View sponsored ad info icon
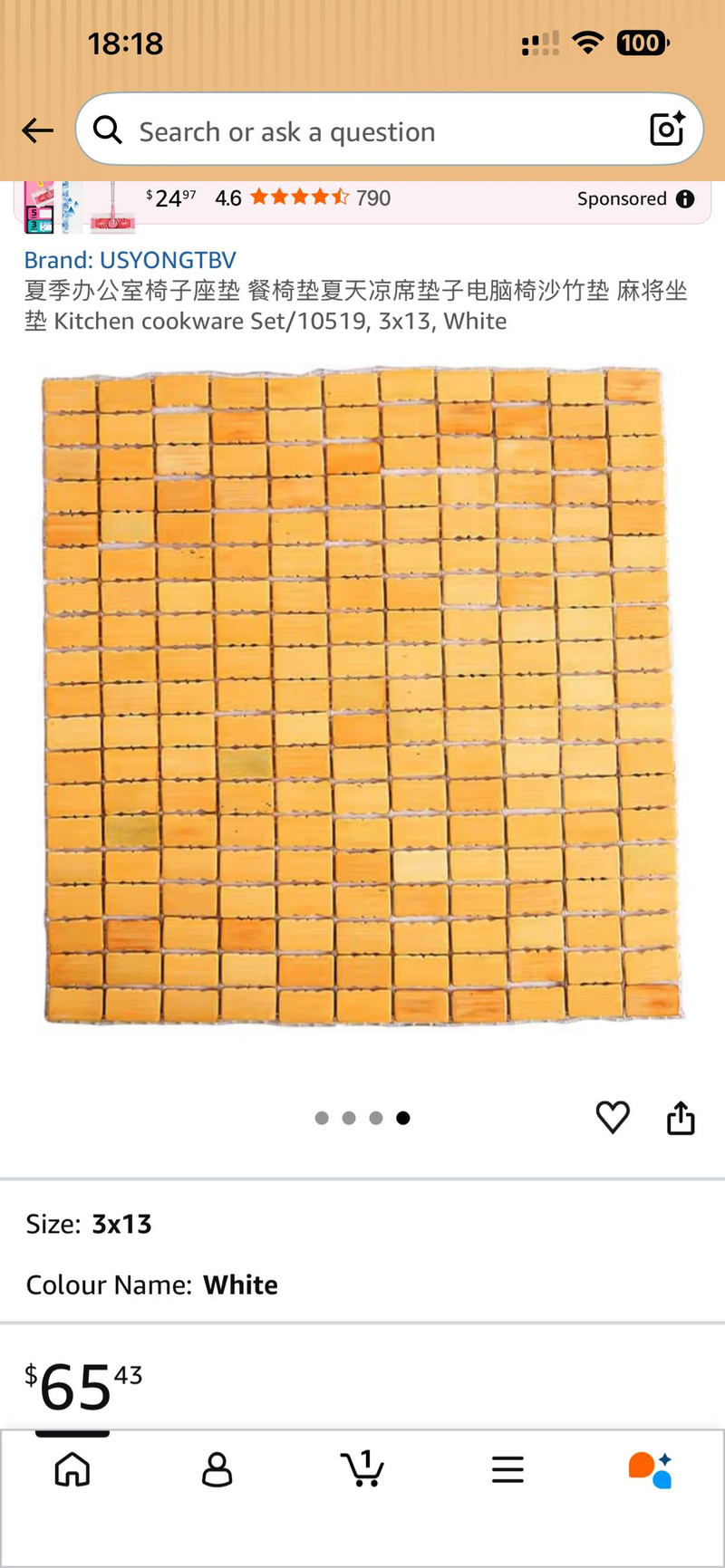Image resolution: width=725 pixels, height=1568 pixels. [686, 199]
